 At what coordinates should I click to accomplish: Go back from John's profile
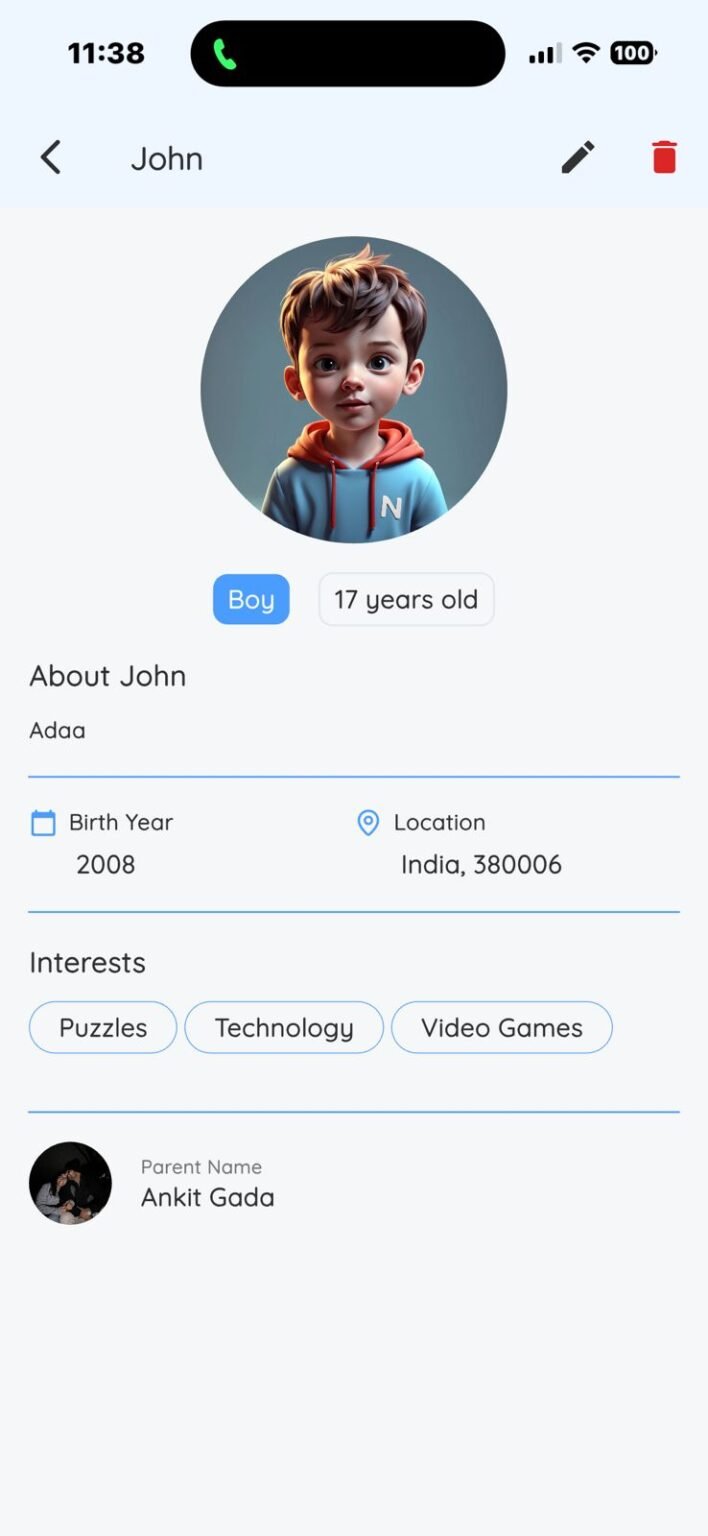(50, 158)
